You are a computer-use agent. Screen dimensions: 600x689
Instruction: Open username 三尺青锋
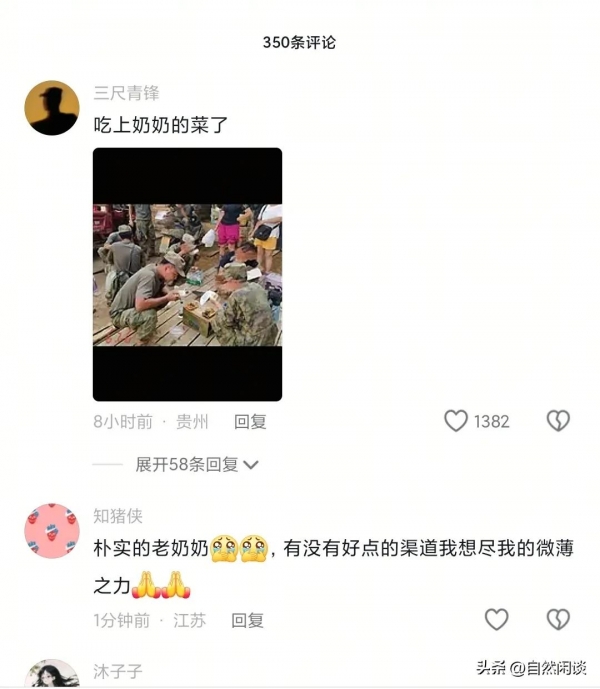pyautogui.click(x=126, y=93)
